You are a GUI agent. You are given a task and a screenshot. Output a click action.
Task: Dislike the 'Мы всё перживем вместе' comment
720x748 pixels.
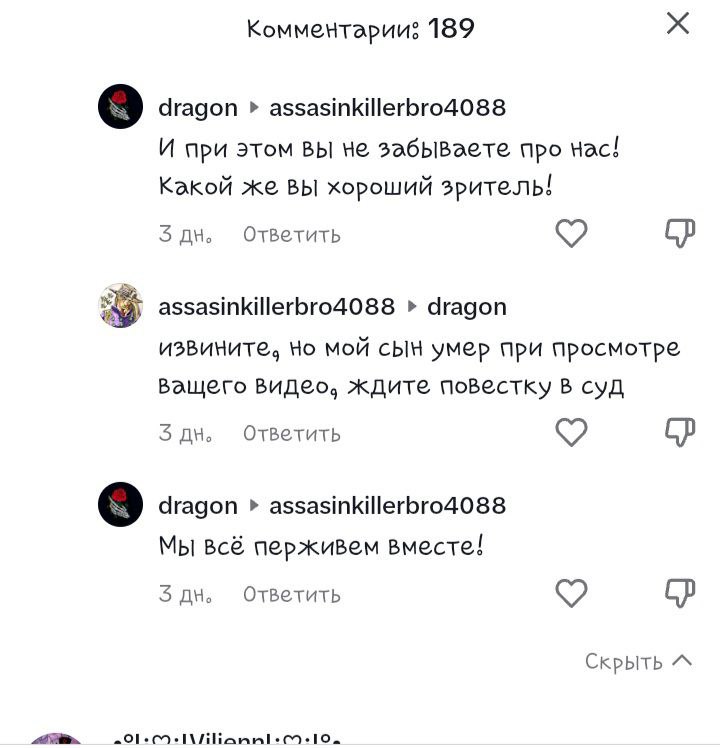(x=680, y=593)
